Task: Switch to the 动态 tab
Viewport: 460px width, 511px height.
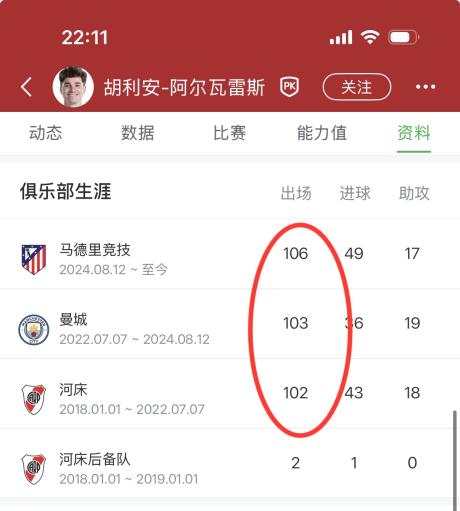Action: [x=46, y=133]
